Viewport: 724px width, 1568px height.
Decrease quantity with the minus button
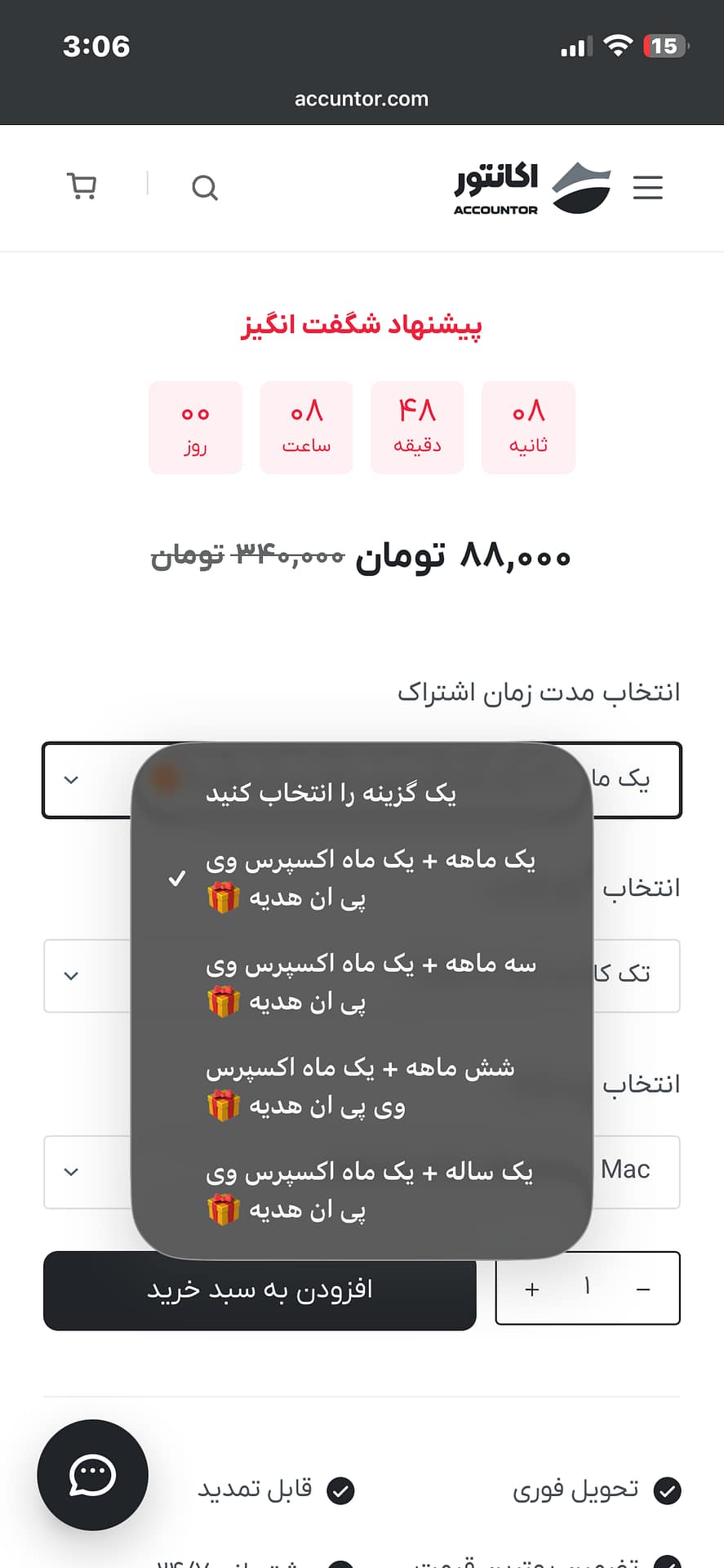643,1290
